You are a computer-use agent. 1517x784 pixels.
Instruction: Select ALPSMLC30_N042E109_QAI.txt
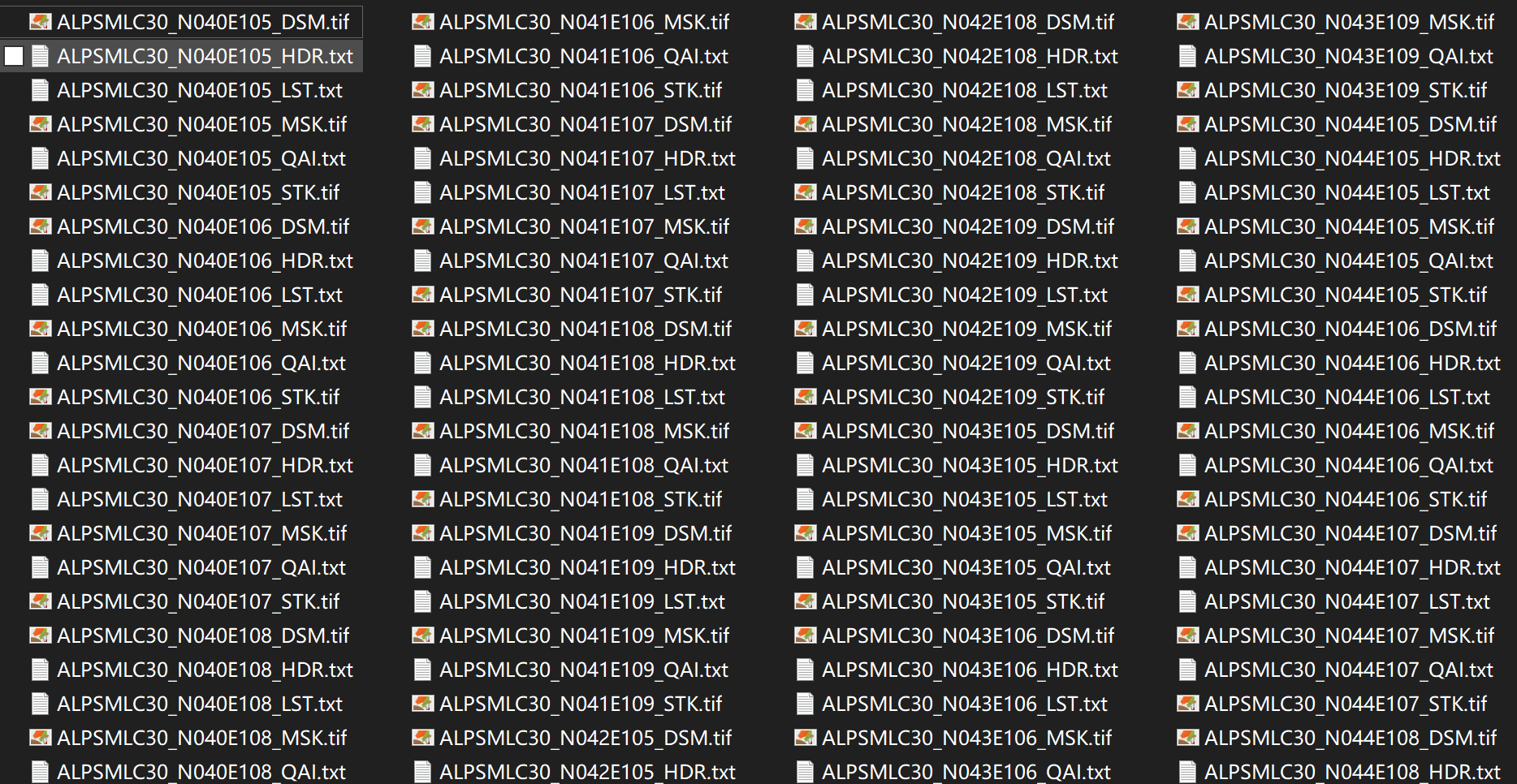tap(966, 363)
